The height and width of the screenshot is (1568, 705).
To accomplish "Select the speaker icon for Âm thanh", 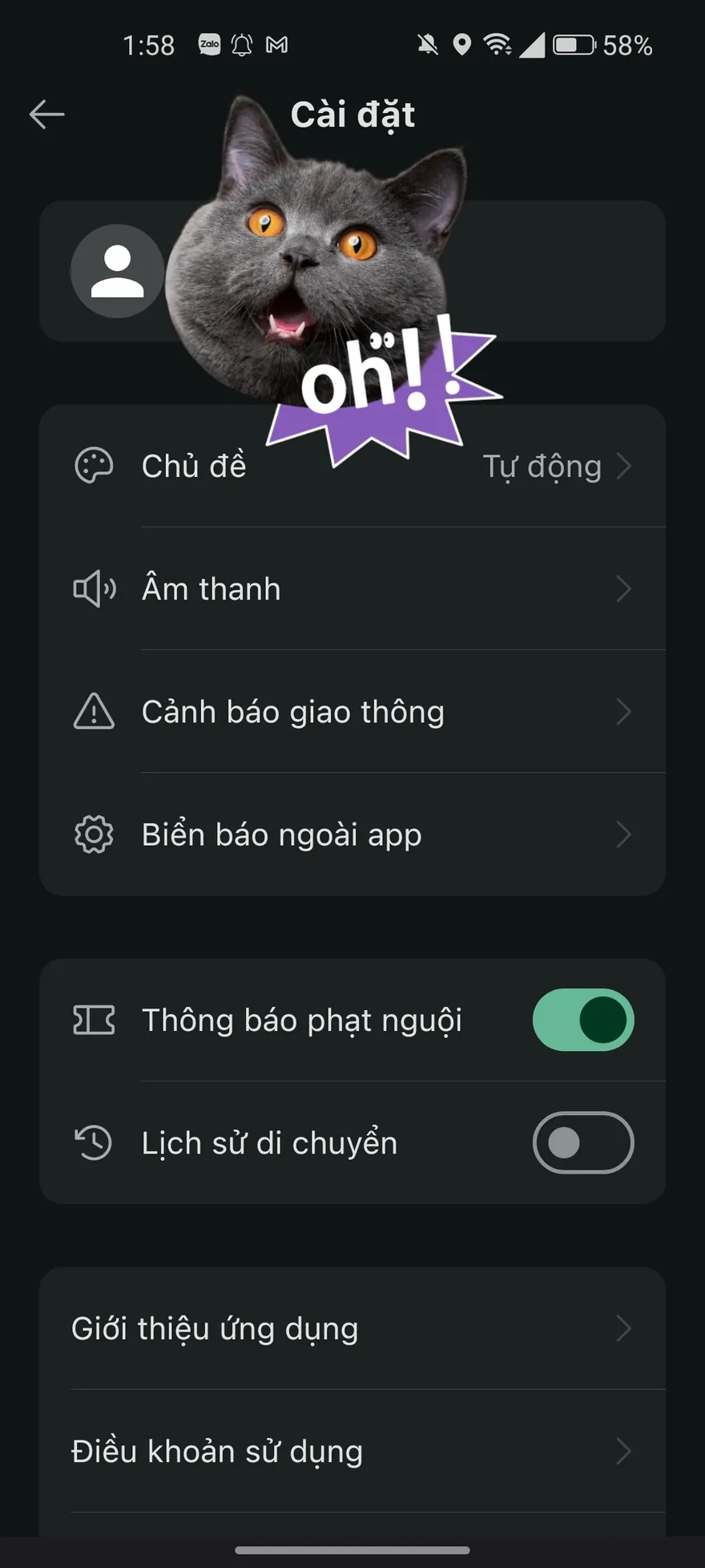I will click(94, 588).
